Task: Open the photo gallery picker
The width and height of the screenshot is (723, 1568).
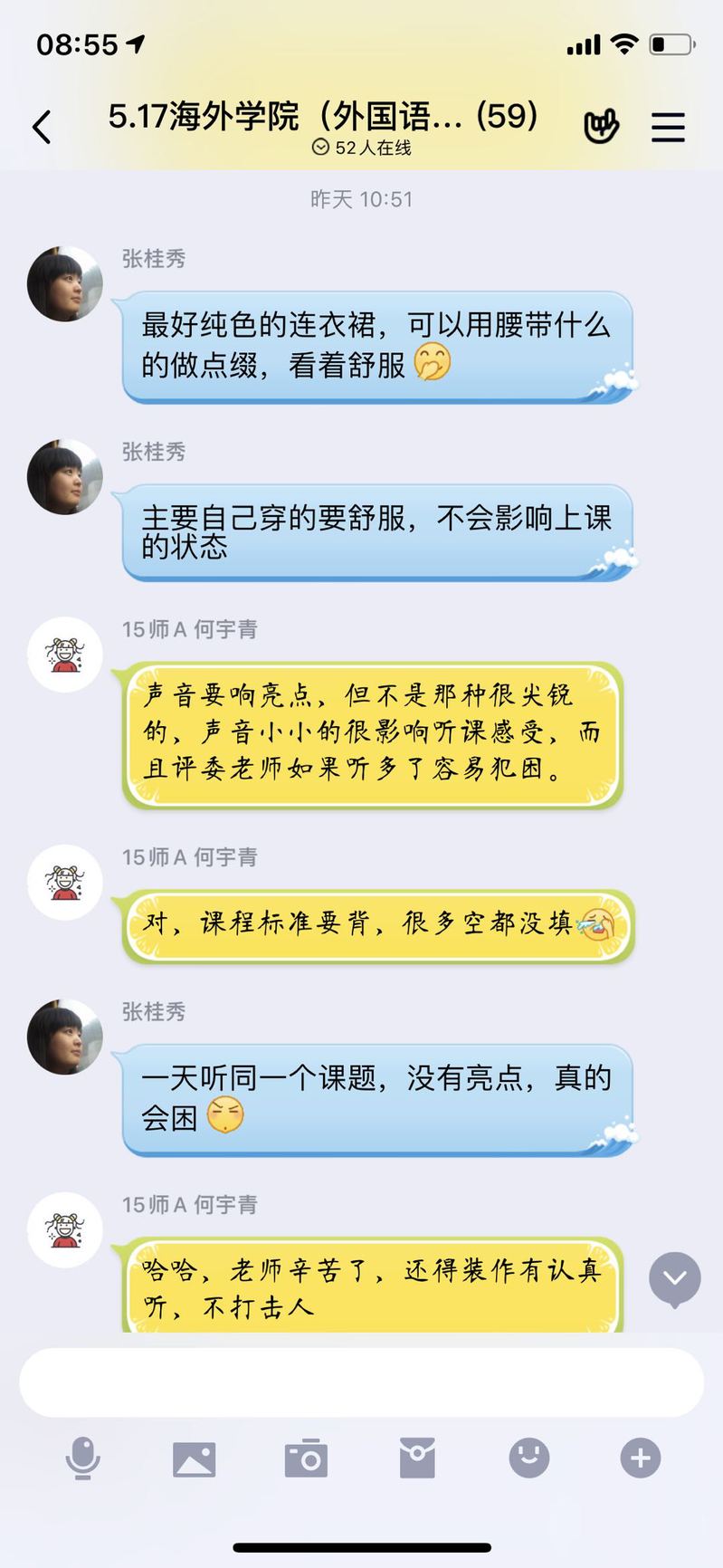Action: (194, 1458)
